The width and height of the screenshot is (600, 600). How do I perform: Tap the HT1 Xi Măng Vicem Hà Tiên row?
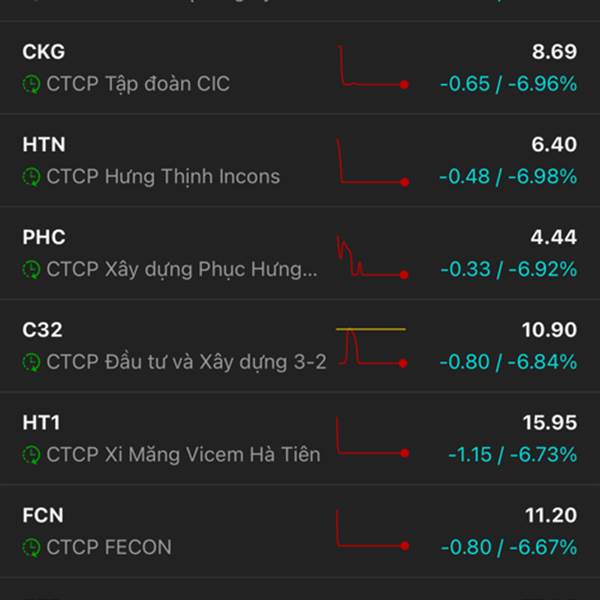(300, 439)
